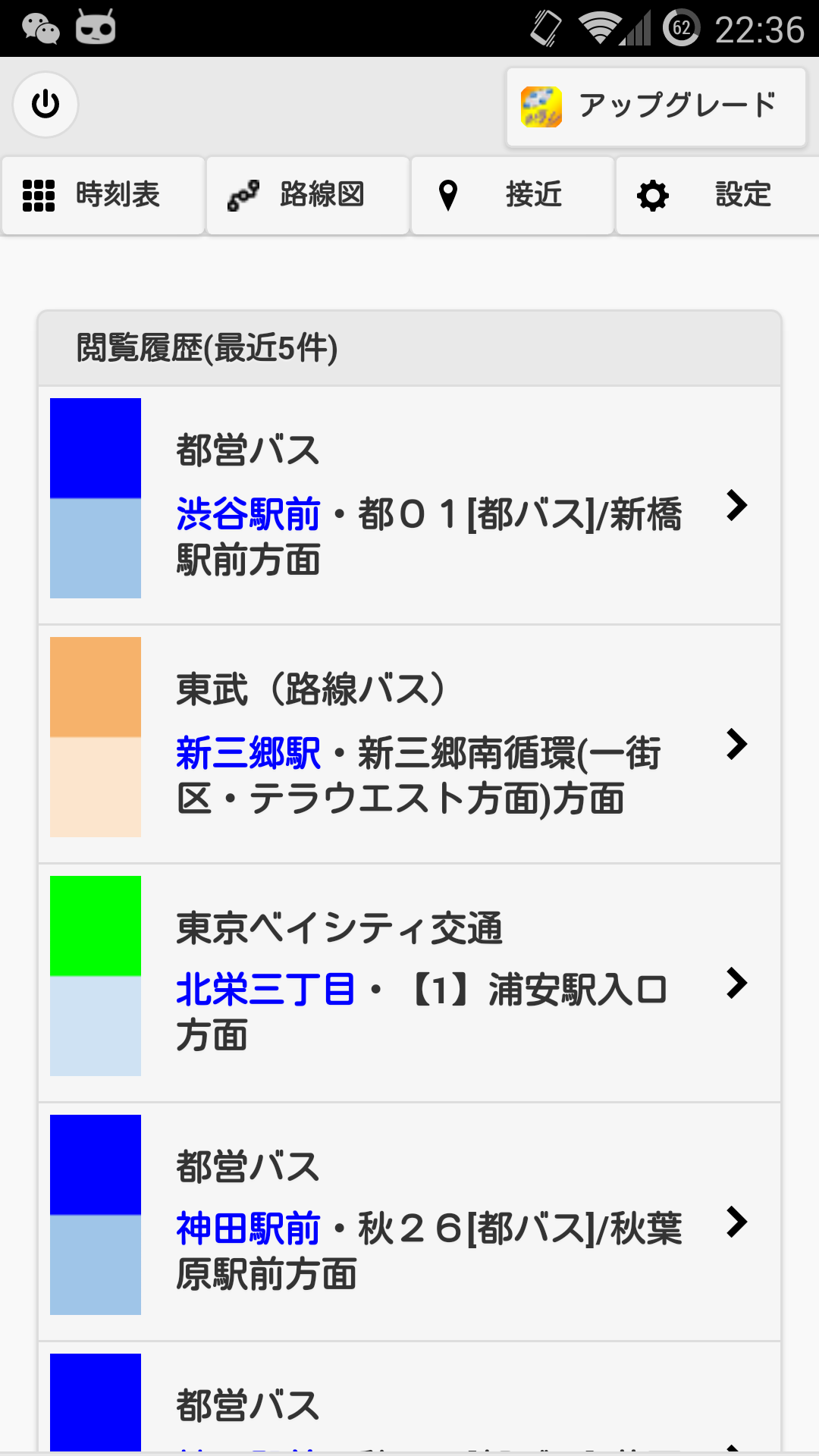Viewport: 819px width, 1456px height.
Task: Select the grid icon beside 時刻表
Action: (39, 195)
